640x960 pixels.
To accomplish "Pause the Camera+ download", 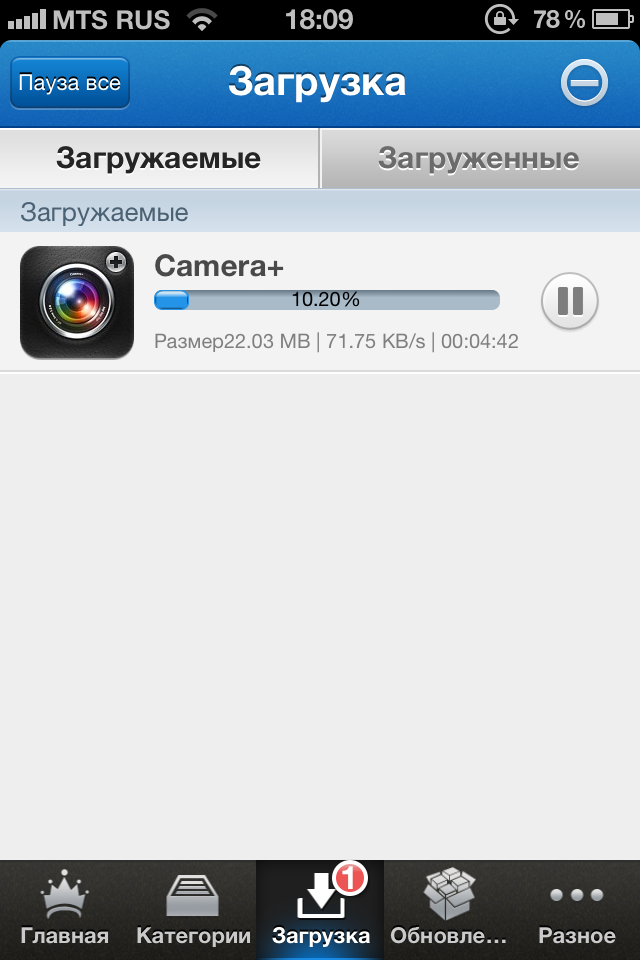I will click(x=570, y=301).
